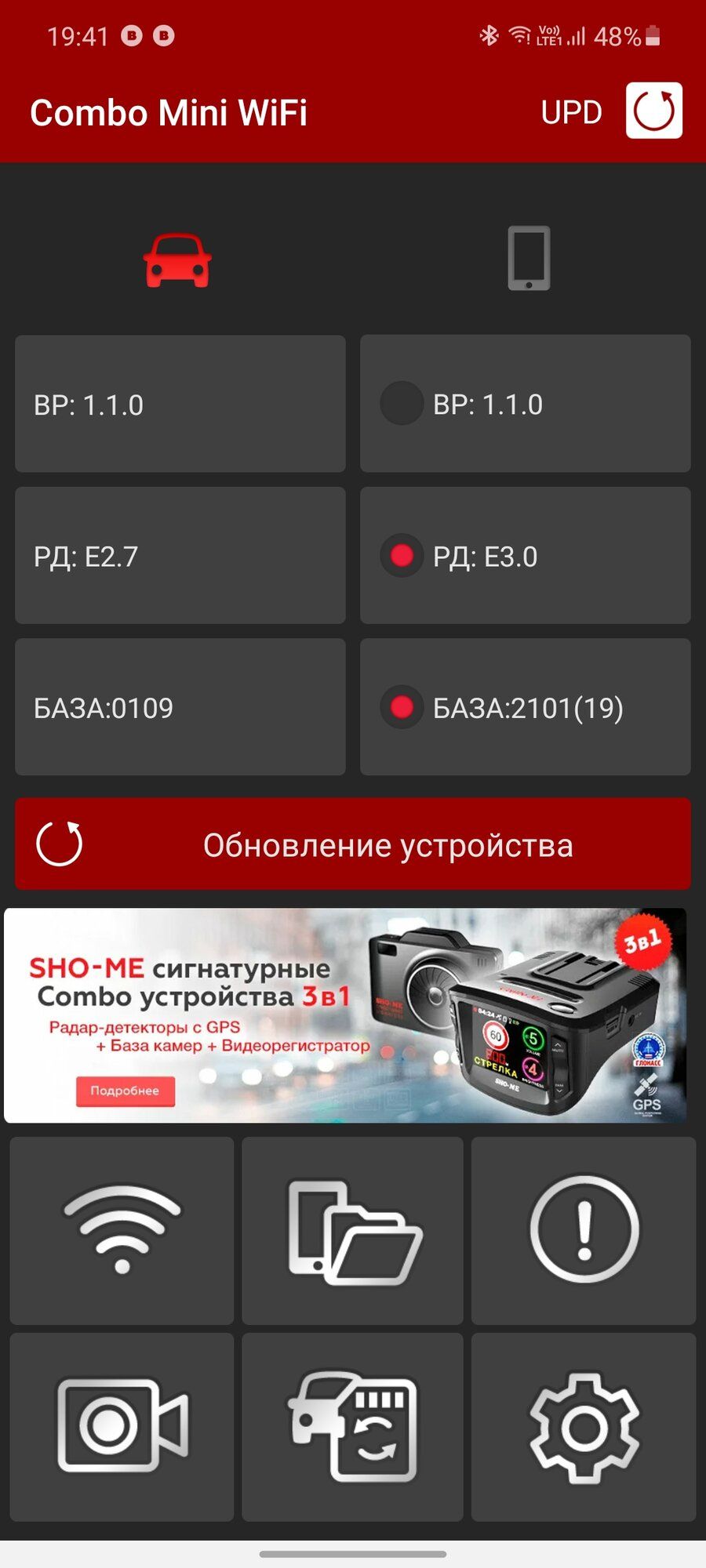Open the exclamation info tile
The height and width of the screenshot is (1568, 706).
click(584, 1230)
